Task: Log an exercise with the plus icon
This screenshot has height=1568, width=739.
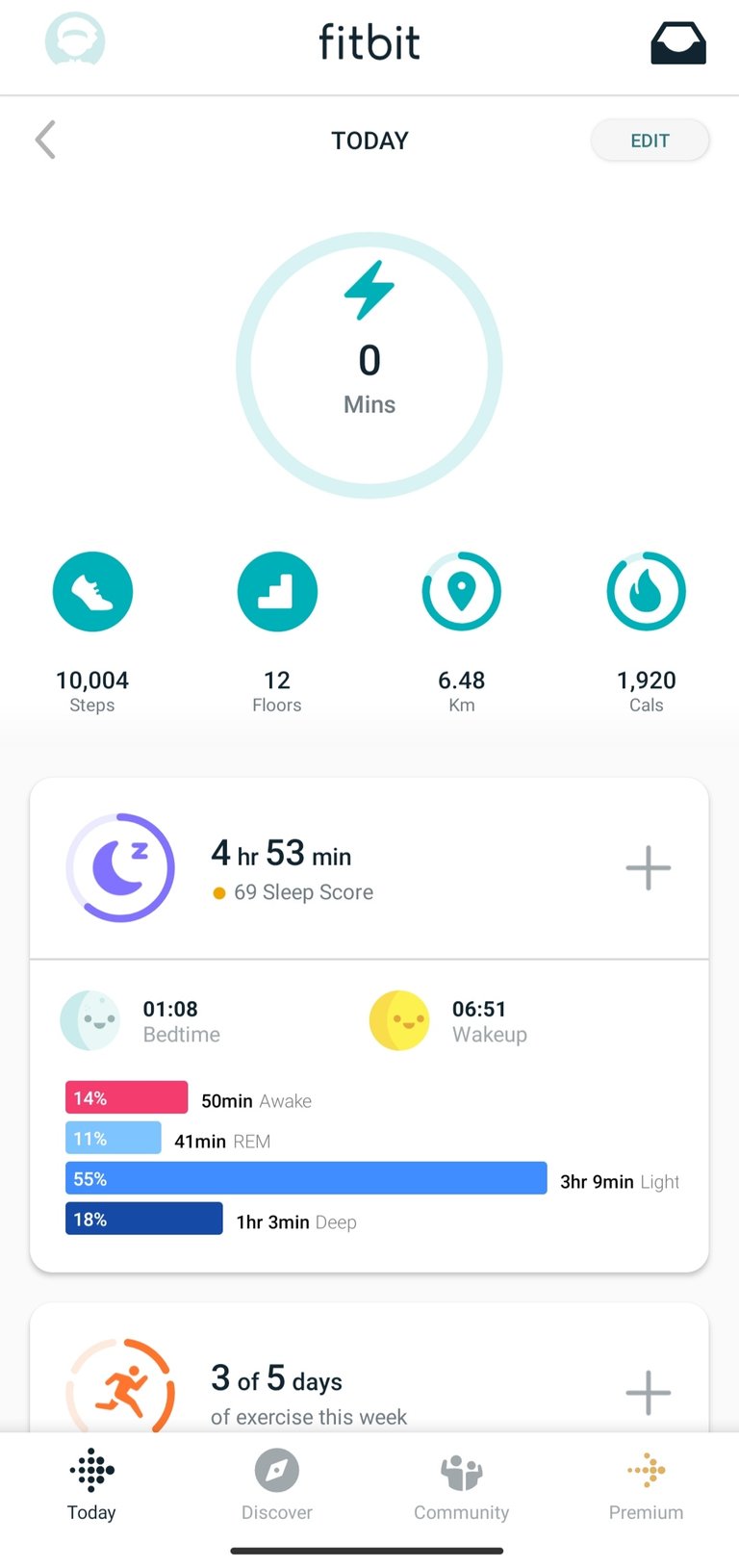Action: (649, 1392)
